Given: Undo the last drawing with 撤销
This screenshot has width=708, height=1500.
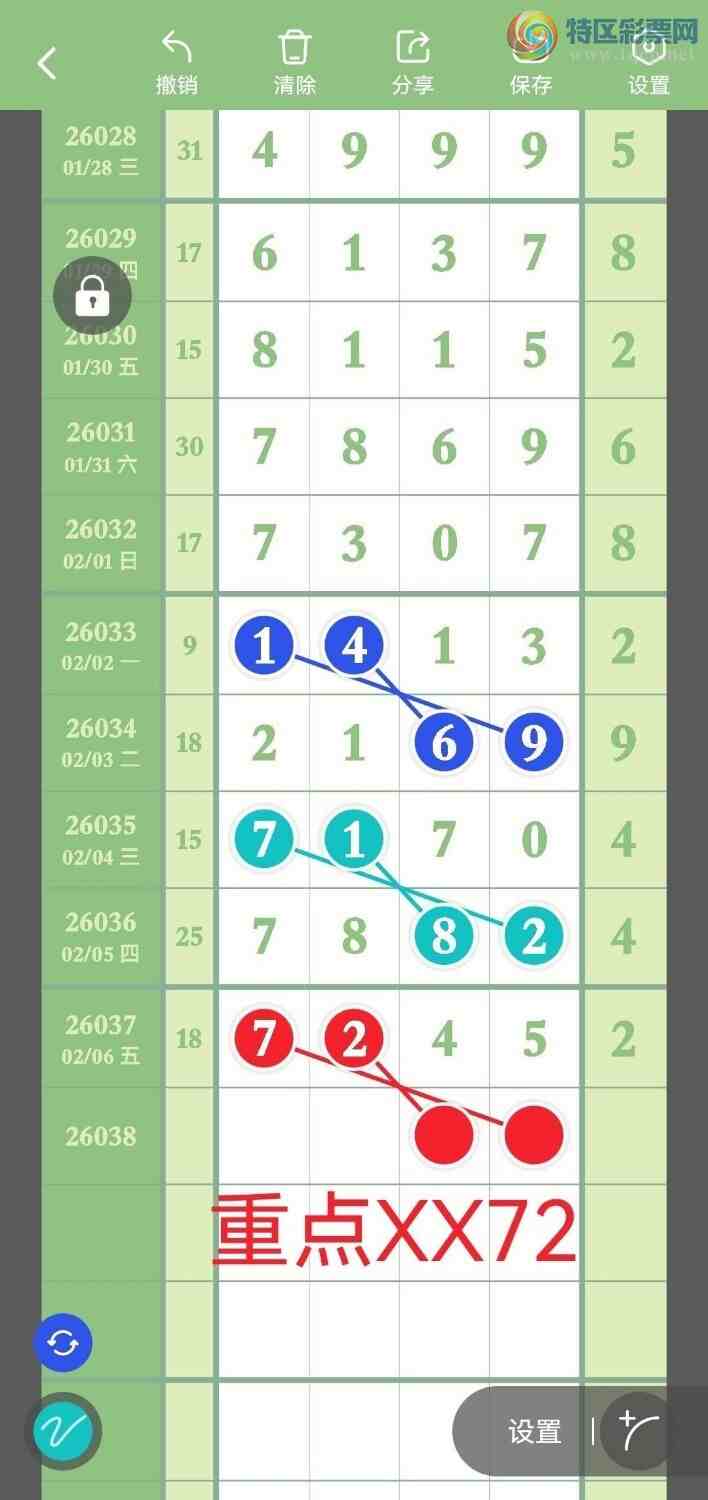Looking at the screenshot, I should tap(177, 63).
